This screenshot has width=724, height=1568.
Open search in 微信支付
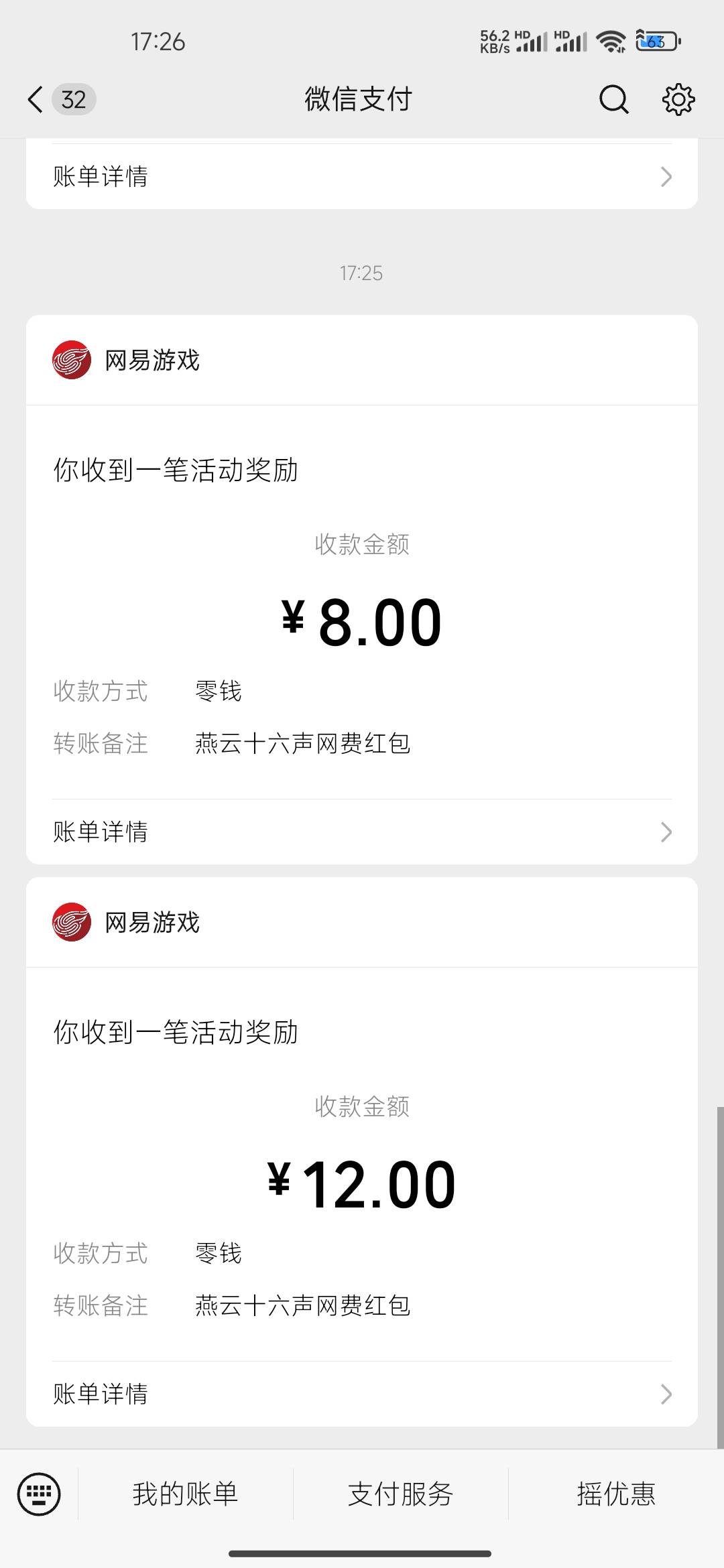613,100
